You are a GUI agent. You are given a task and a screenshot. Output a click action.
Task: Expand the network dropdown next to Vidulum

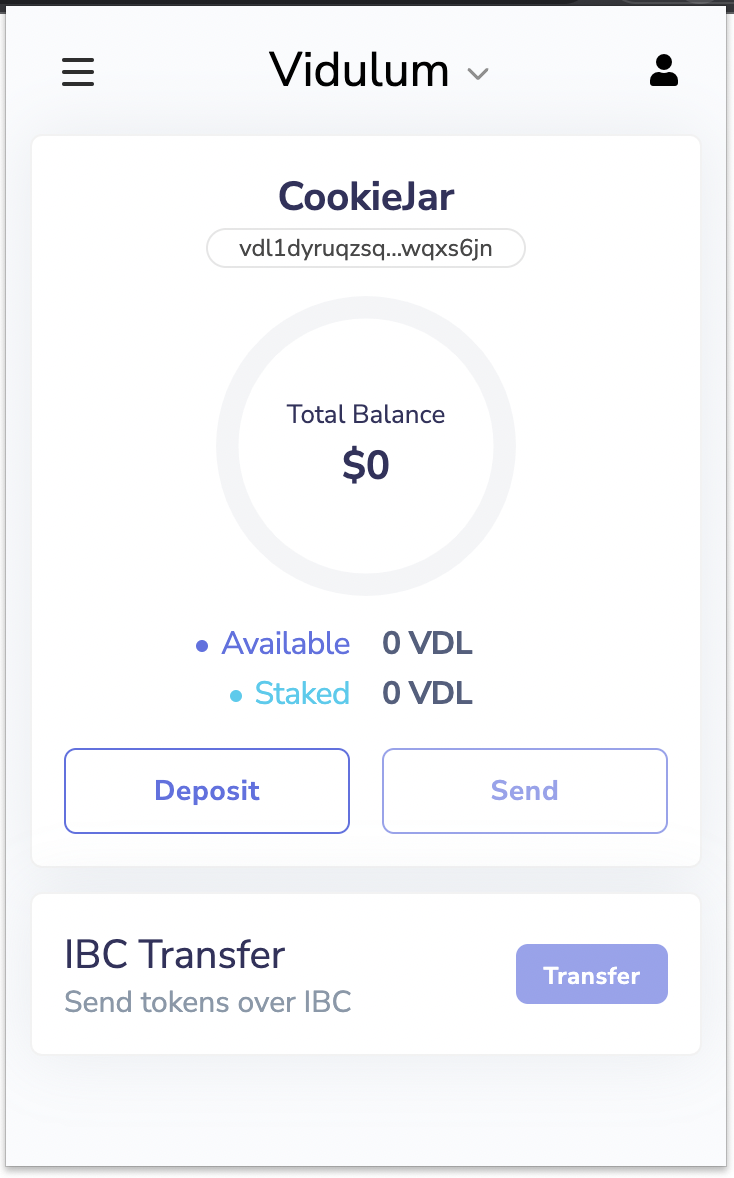(x=478, y=74)
